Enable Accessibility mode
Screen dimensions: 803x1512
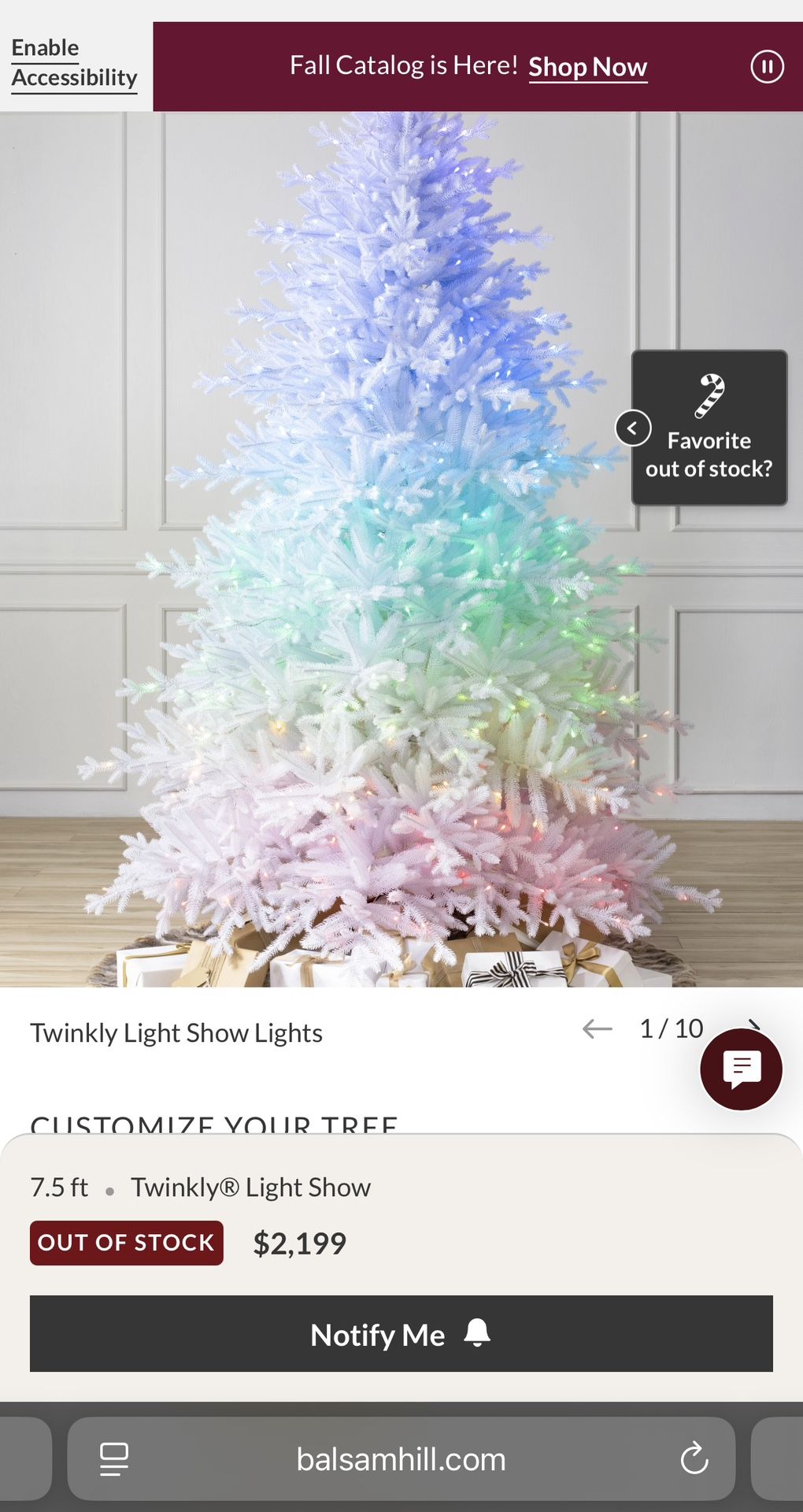[74, 63]
